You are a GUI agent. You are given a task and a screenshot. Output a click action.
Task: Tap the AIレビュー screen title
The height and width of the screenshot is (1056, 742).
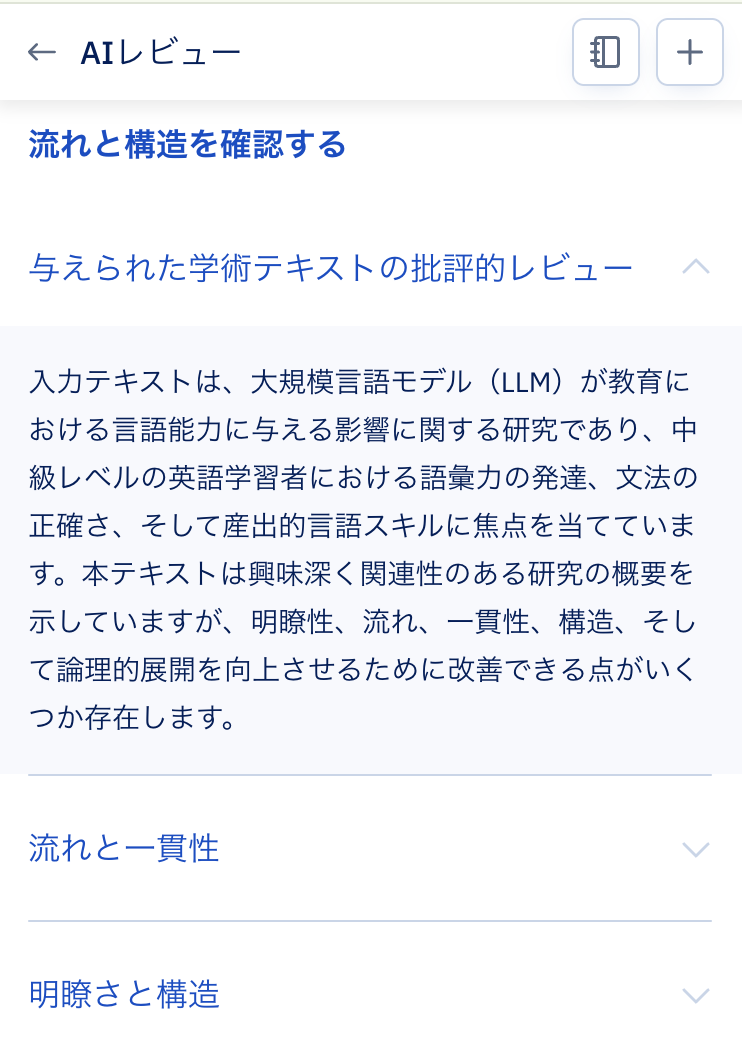click(x=160, y=52)
